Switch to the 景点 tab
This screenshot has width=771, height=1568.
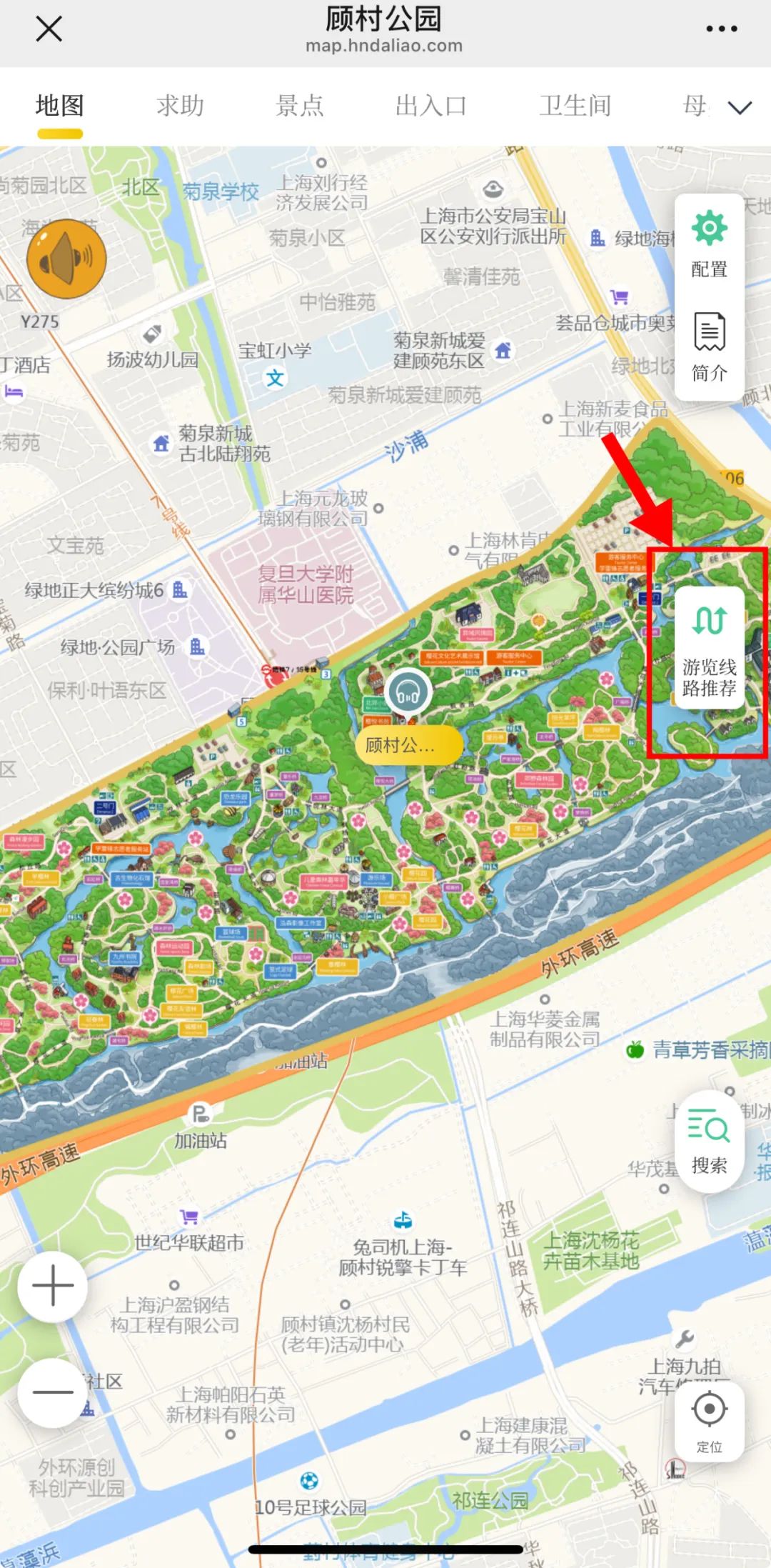[x=299, y=106]
